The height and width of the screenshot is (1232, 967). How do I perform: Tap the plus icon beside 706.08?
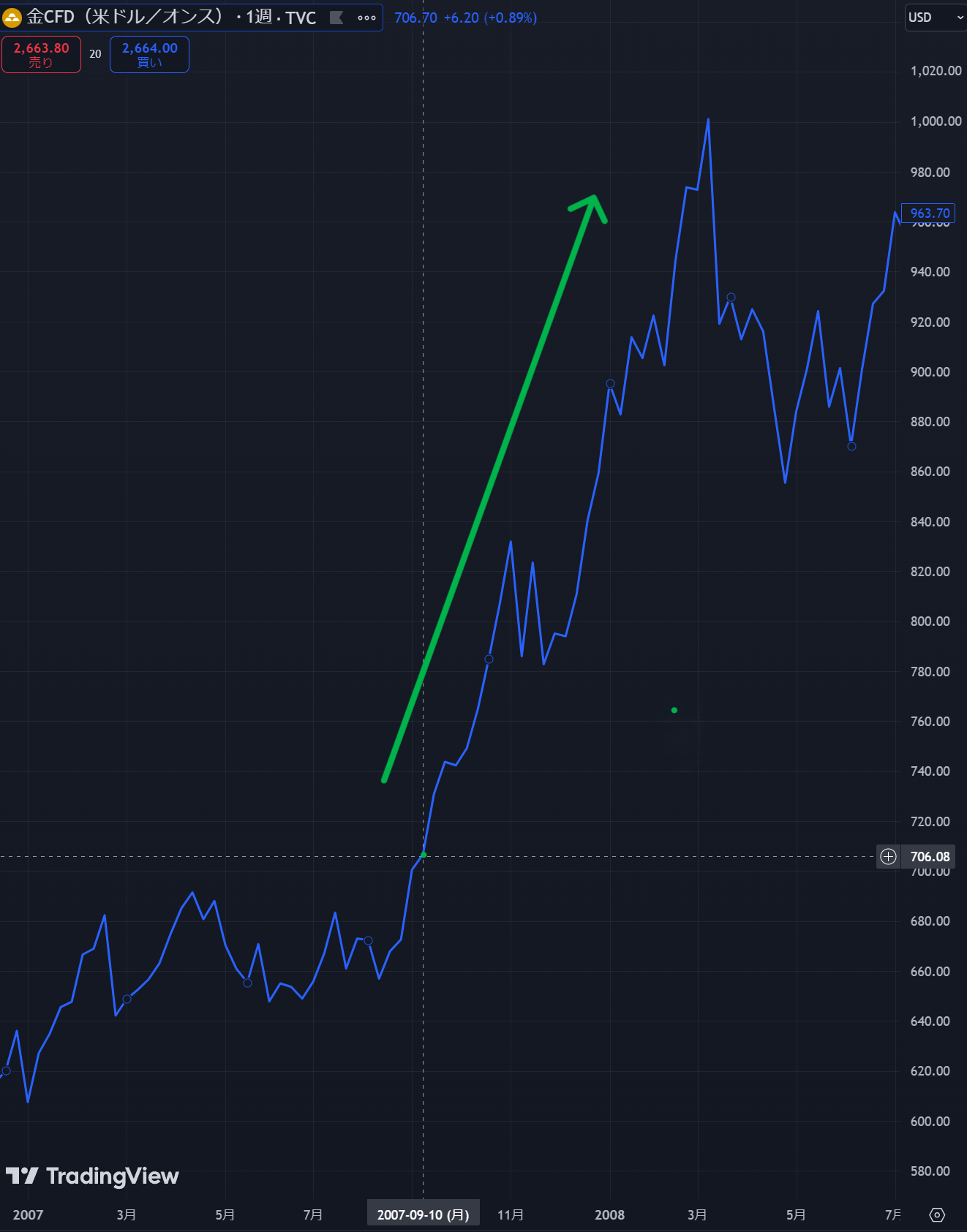coord(888,856)
